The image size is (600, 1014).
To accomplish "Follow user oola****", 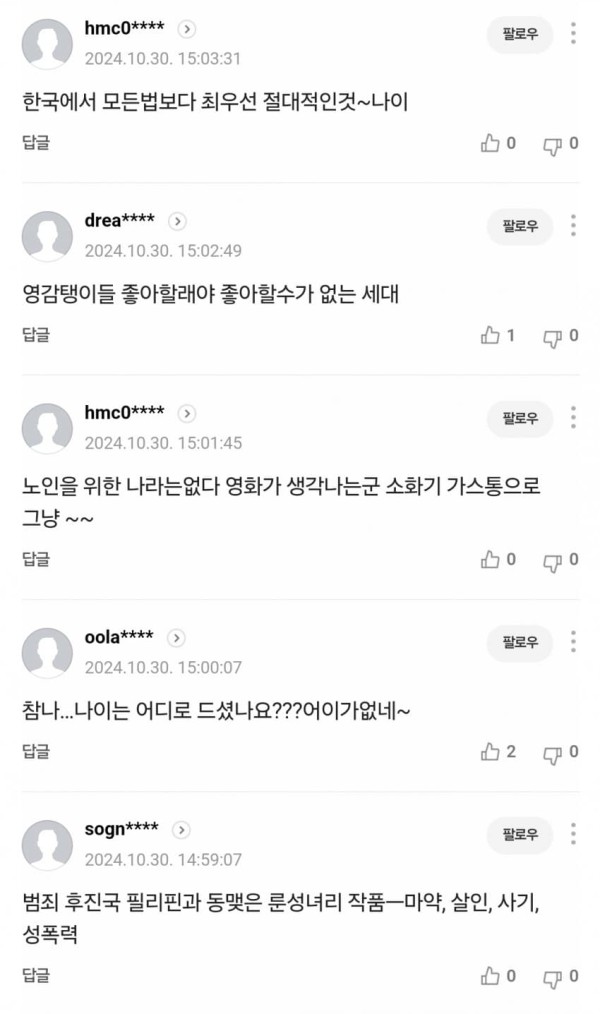I will point(520,642).
